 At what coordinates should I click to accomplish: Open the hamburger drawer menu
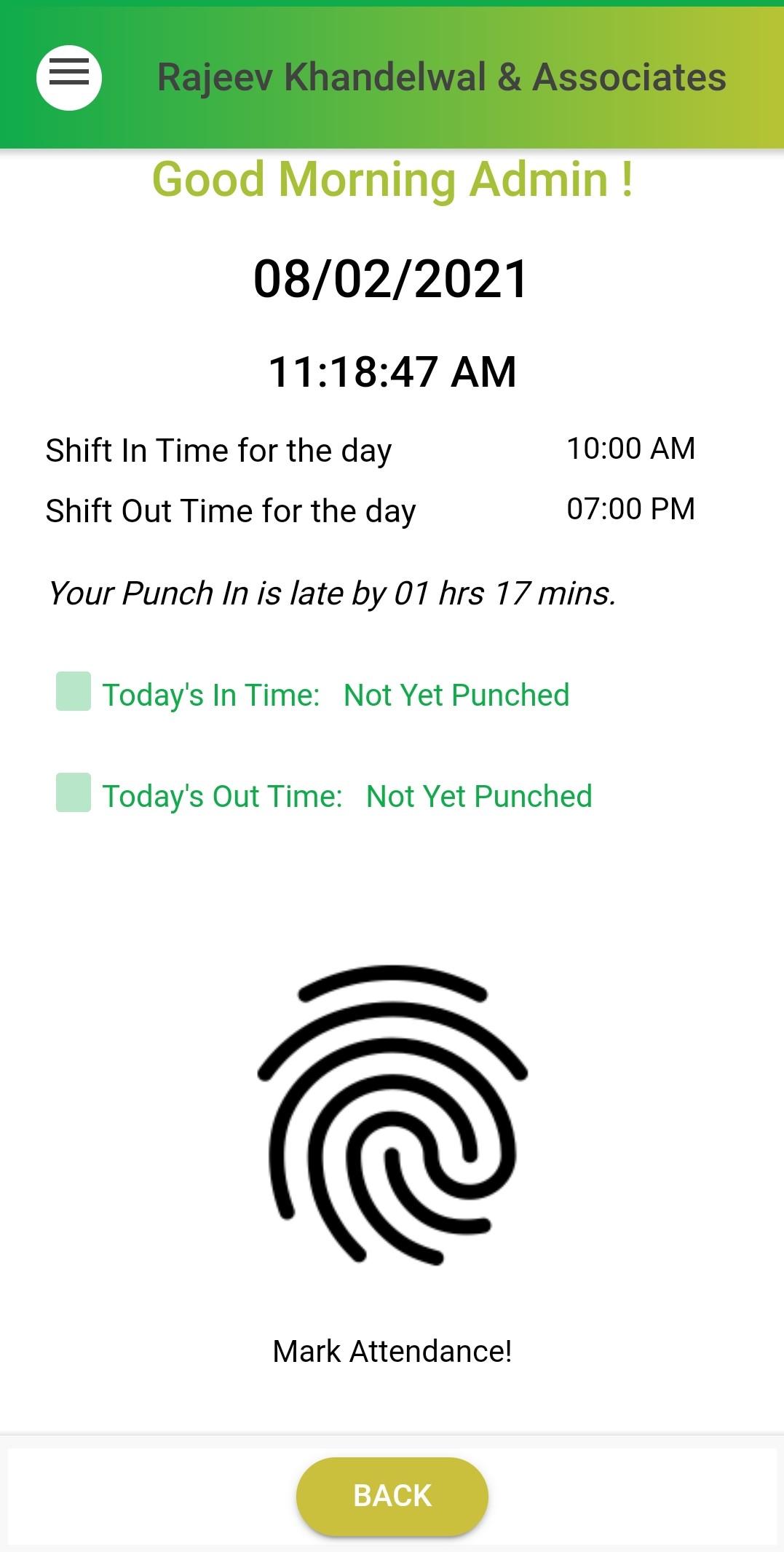(x=69, y=77)
